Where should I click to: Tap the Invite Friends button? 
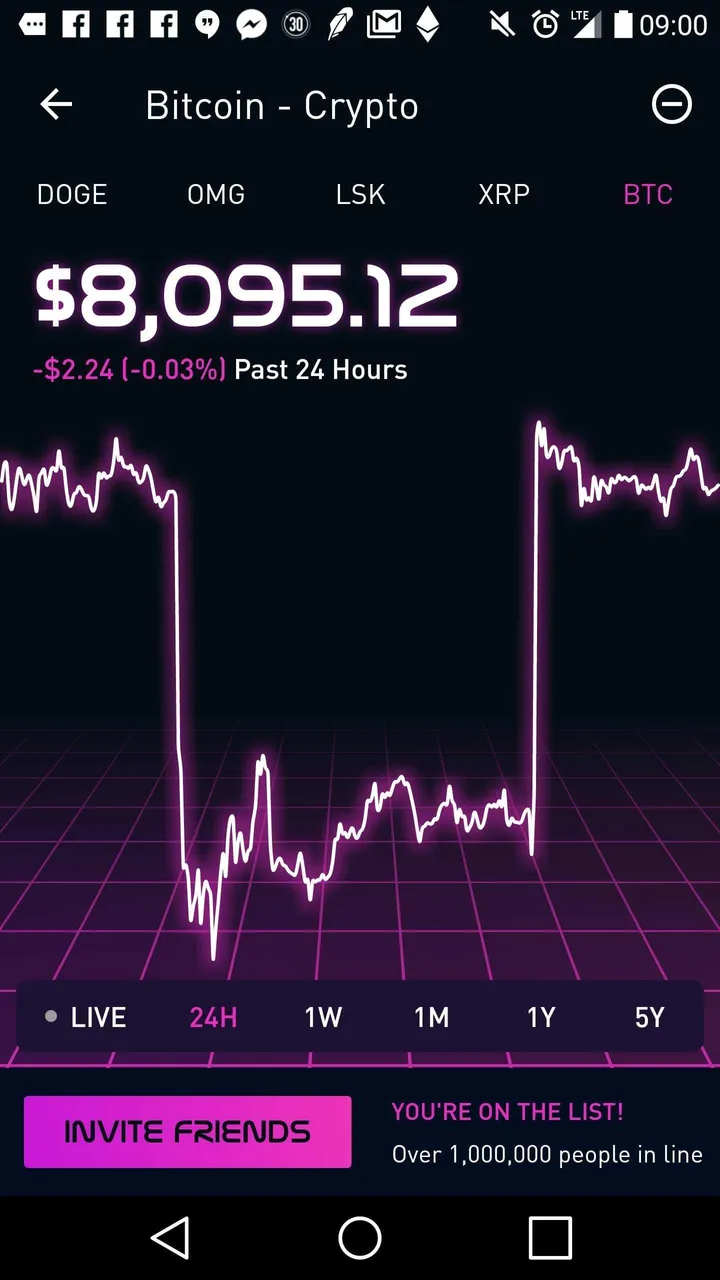188,1132
